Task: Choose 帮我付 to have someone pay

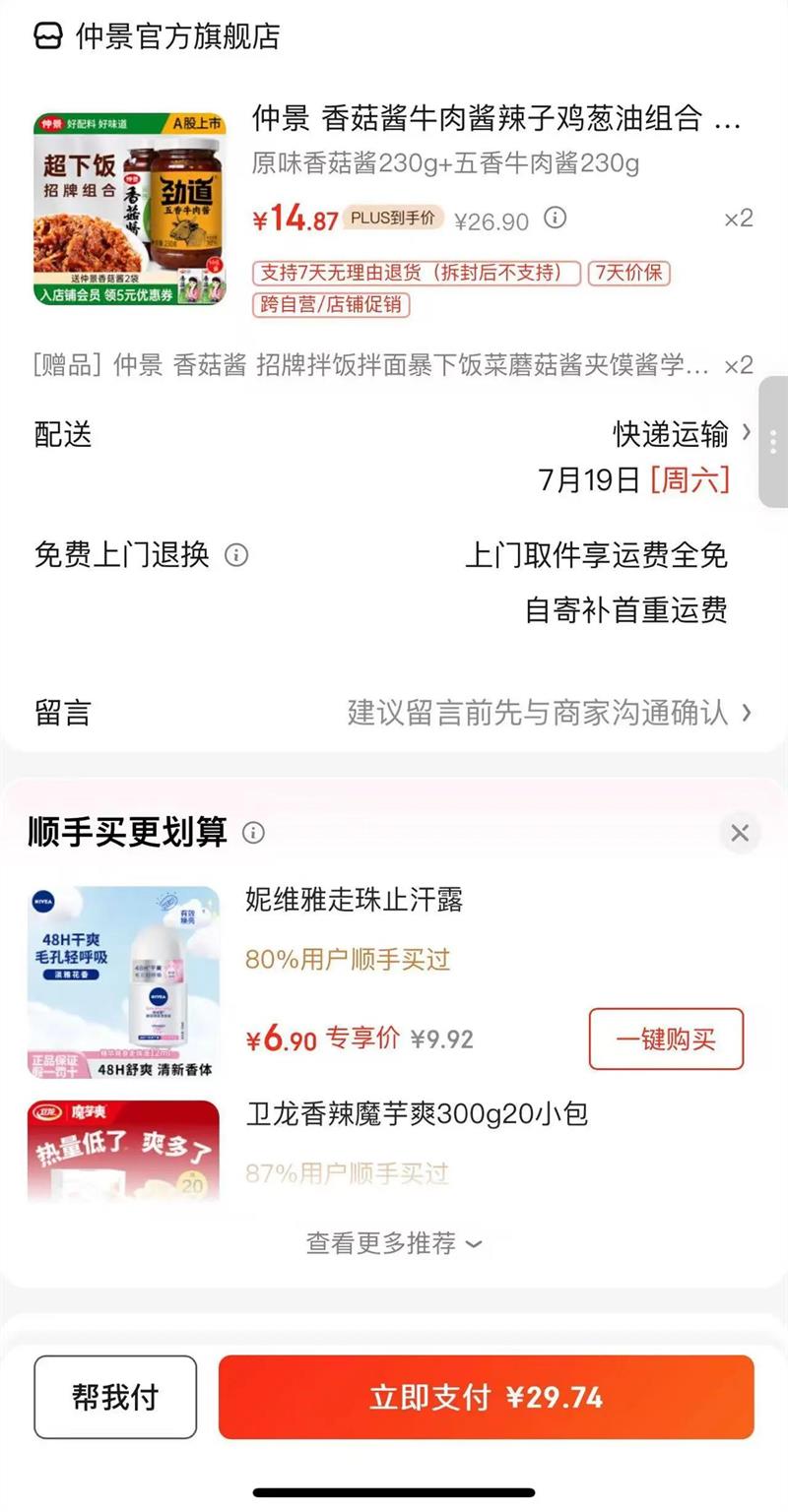Action: 115,1397
